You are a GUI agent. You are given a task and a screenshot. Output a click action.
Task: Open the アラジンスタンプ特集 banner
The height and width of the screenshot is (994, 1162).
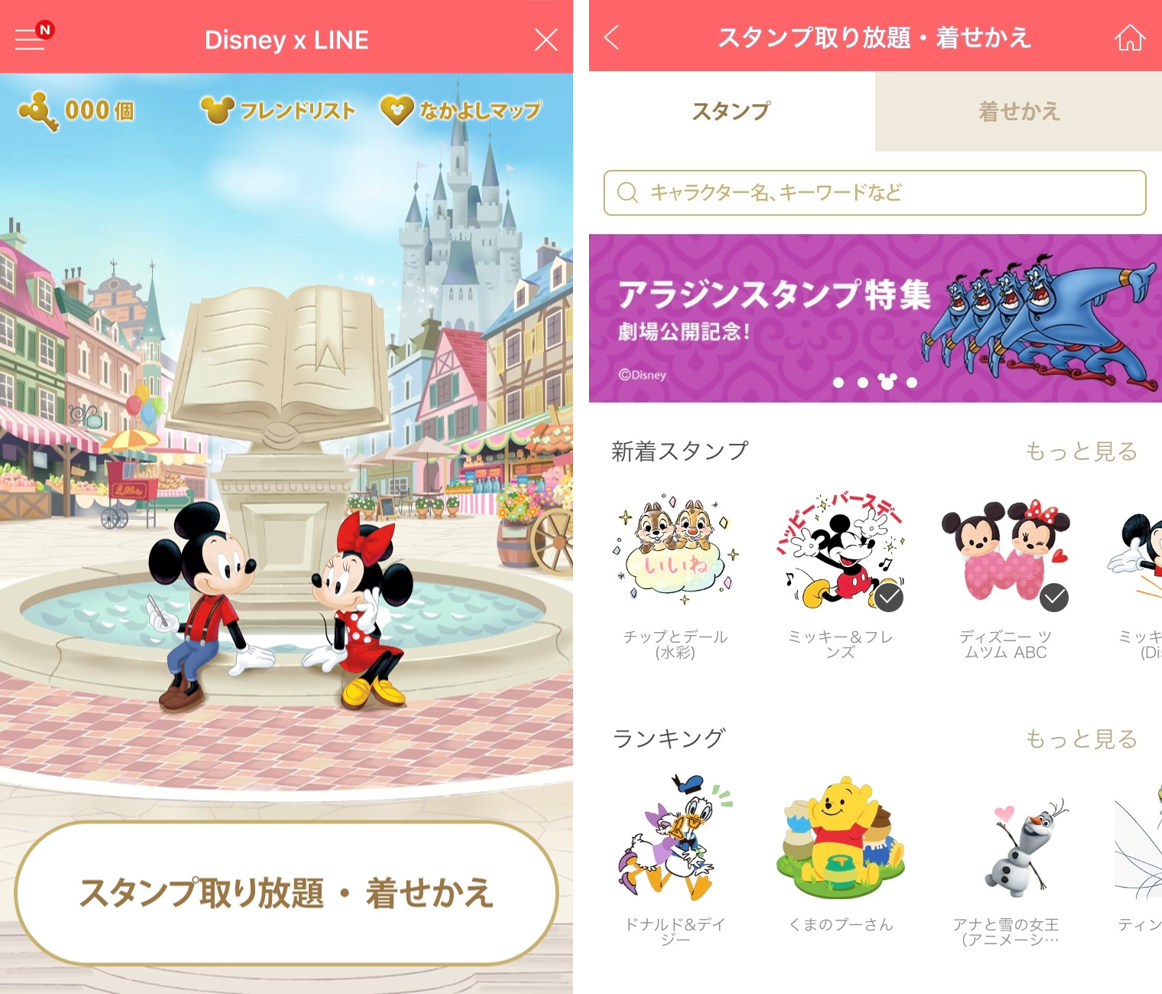tap(874, 318)
